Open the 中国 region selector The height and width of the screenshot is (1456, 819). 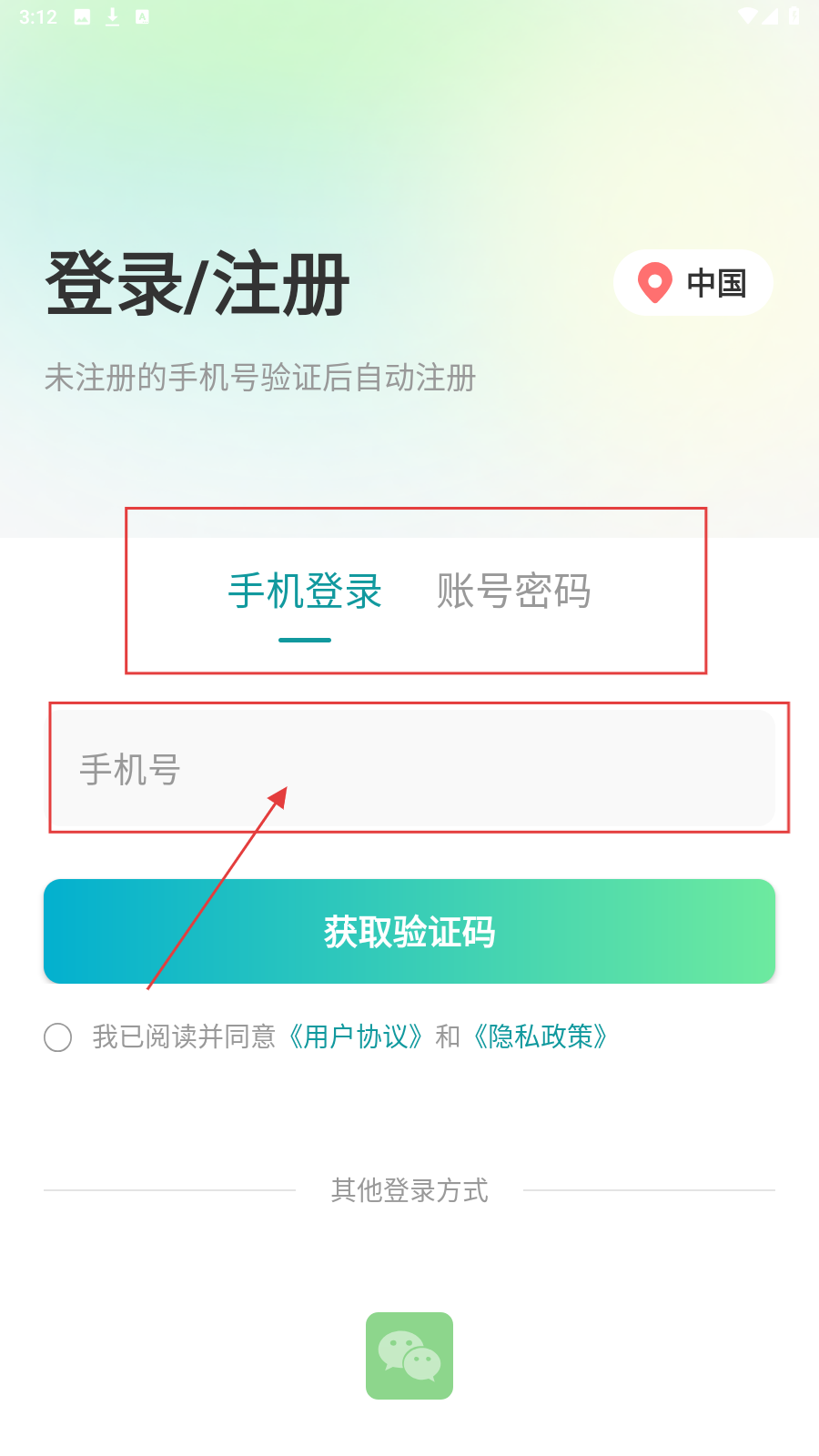[x=693, y=283]
